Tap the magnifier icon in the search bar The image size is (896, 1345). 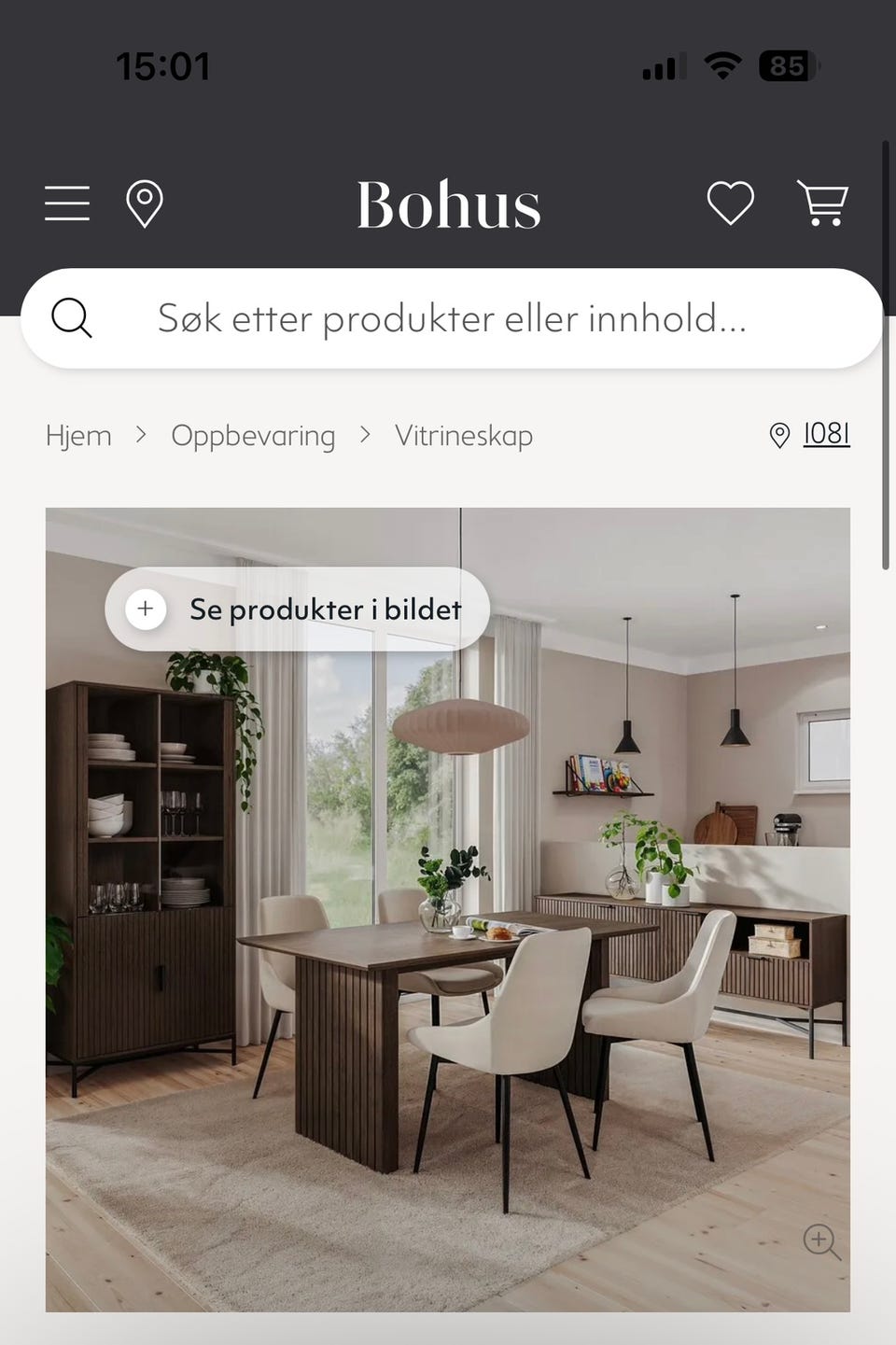point(72,318)
